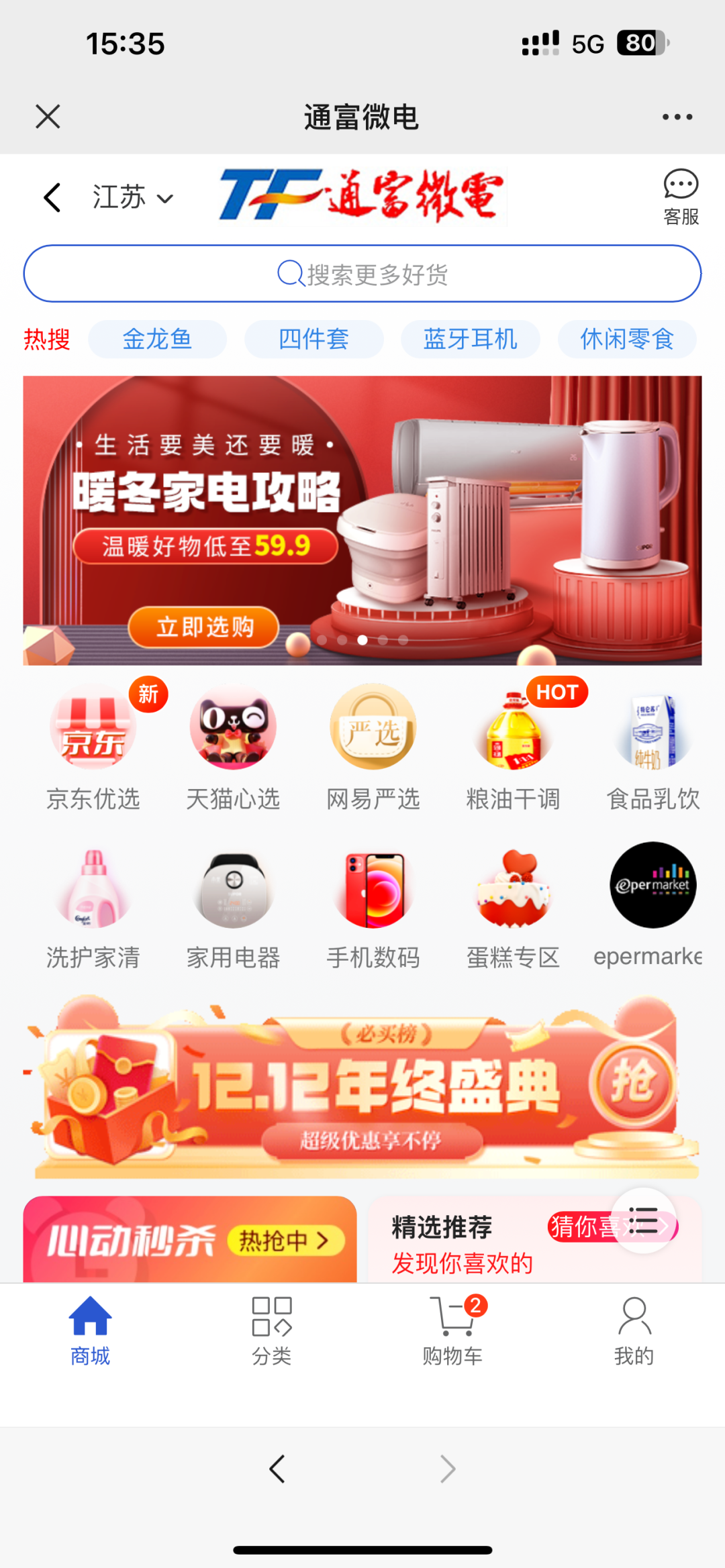This screenshot has width=725, height=1568.
Task: Open the 家用电器 category
Action: pos(233,906)
